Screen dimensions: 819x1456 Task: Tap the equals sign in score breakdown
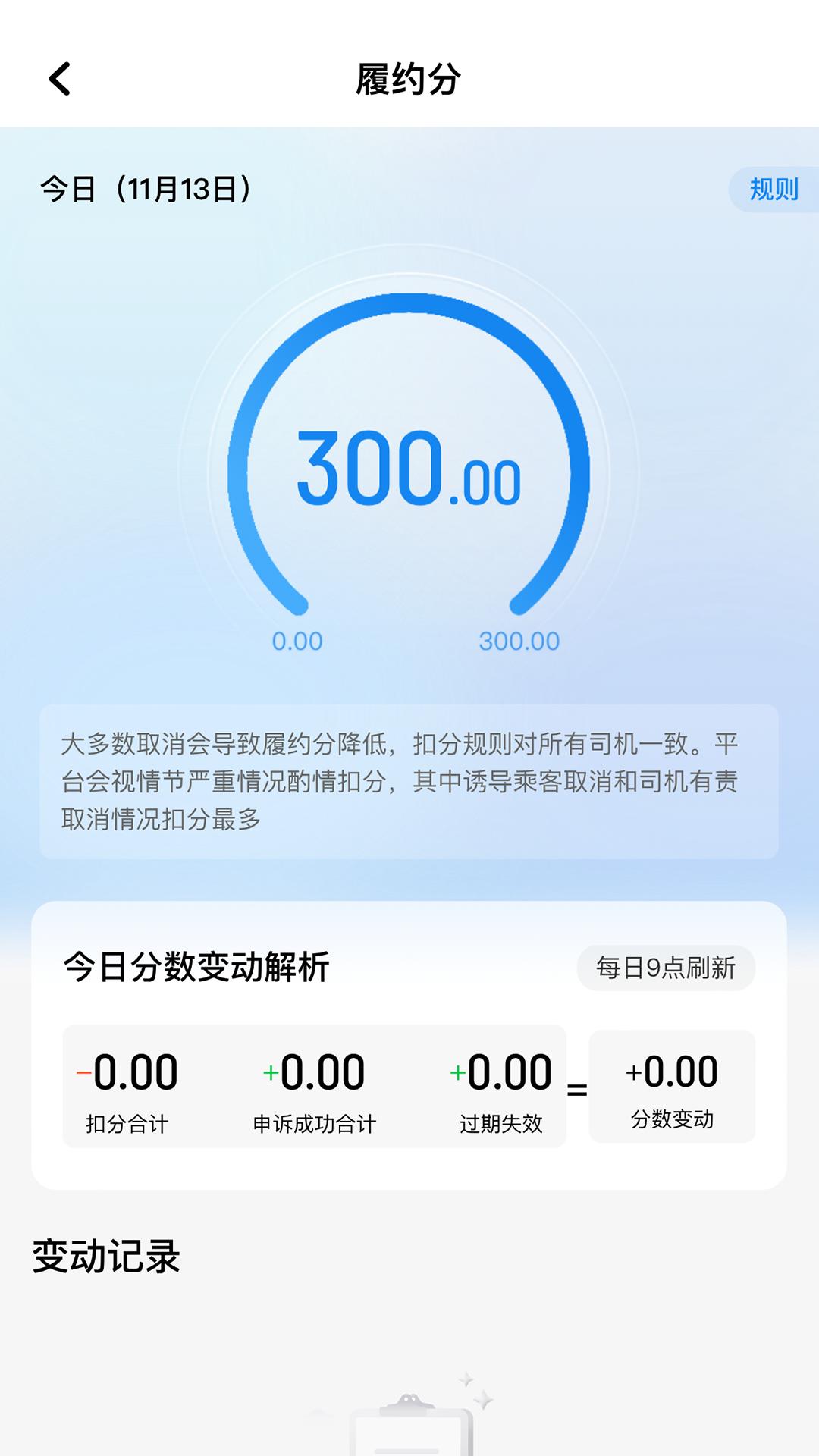click(x=579, y=1081)
